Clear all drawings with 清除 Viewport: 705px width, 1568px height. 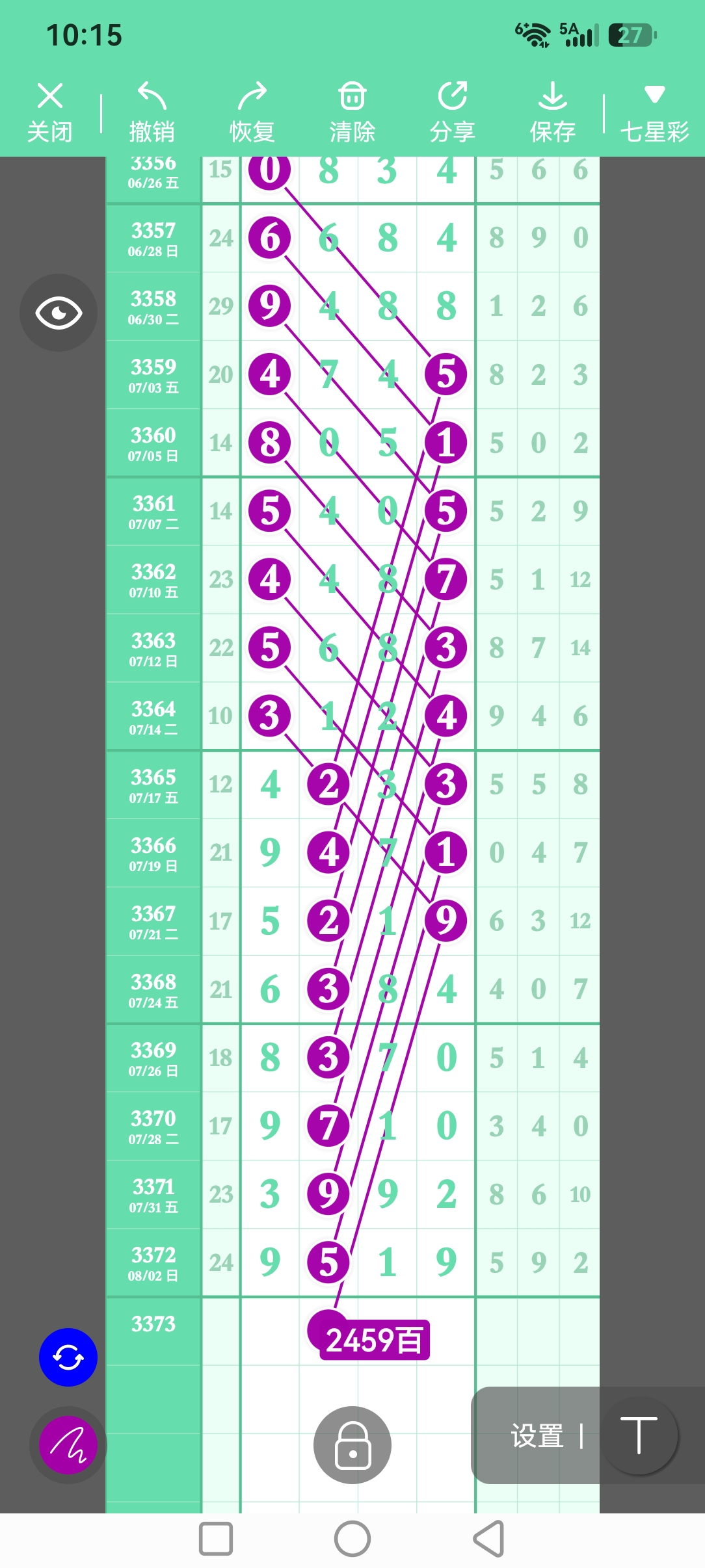tap(352, 112)
